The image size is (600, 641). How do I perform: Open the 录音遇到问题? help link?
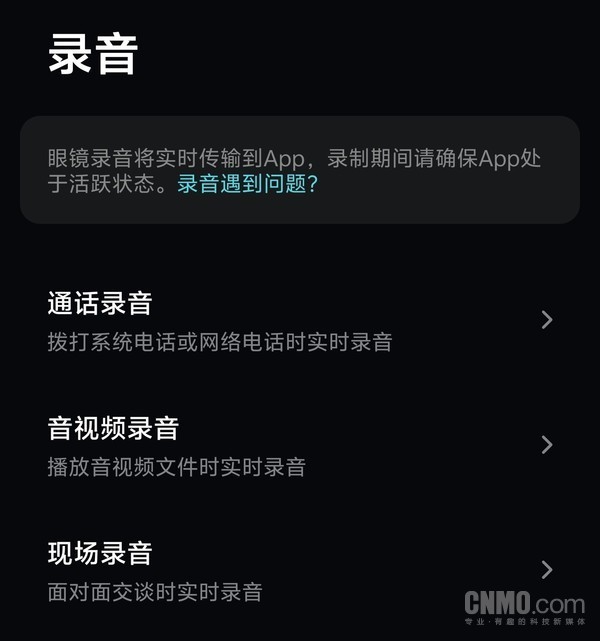(x=248, y=185)
